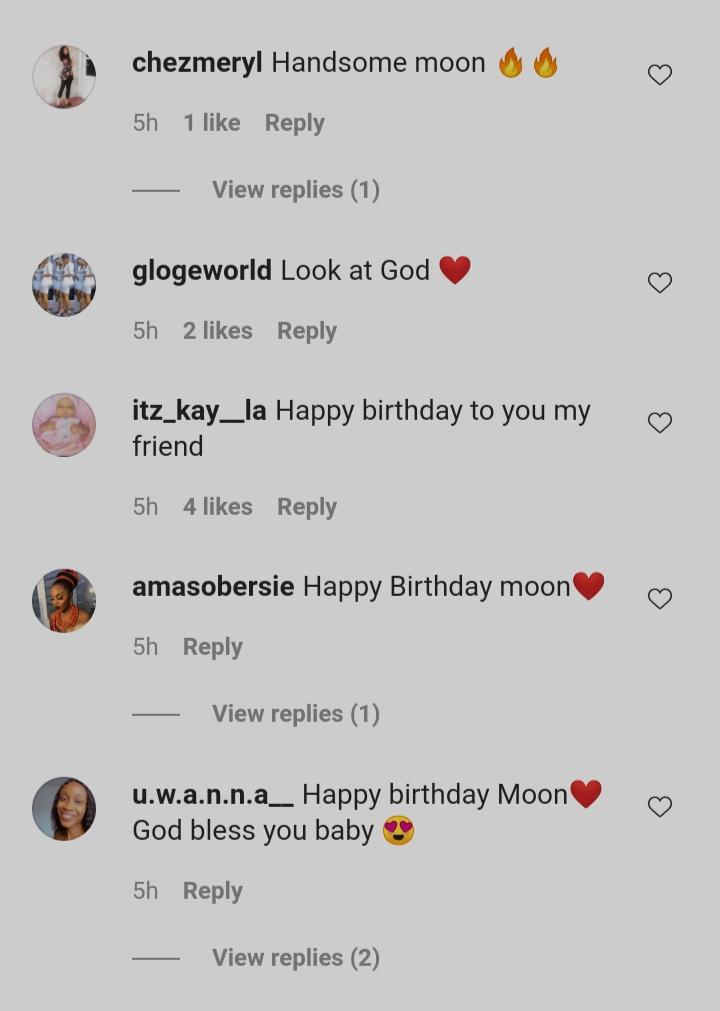Viewport: 720px width, 1011px height.
Task: Expand the 2 replies under u.w.a.n.n.a__
Action: click(x=295, y=958)
